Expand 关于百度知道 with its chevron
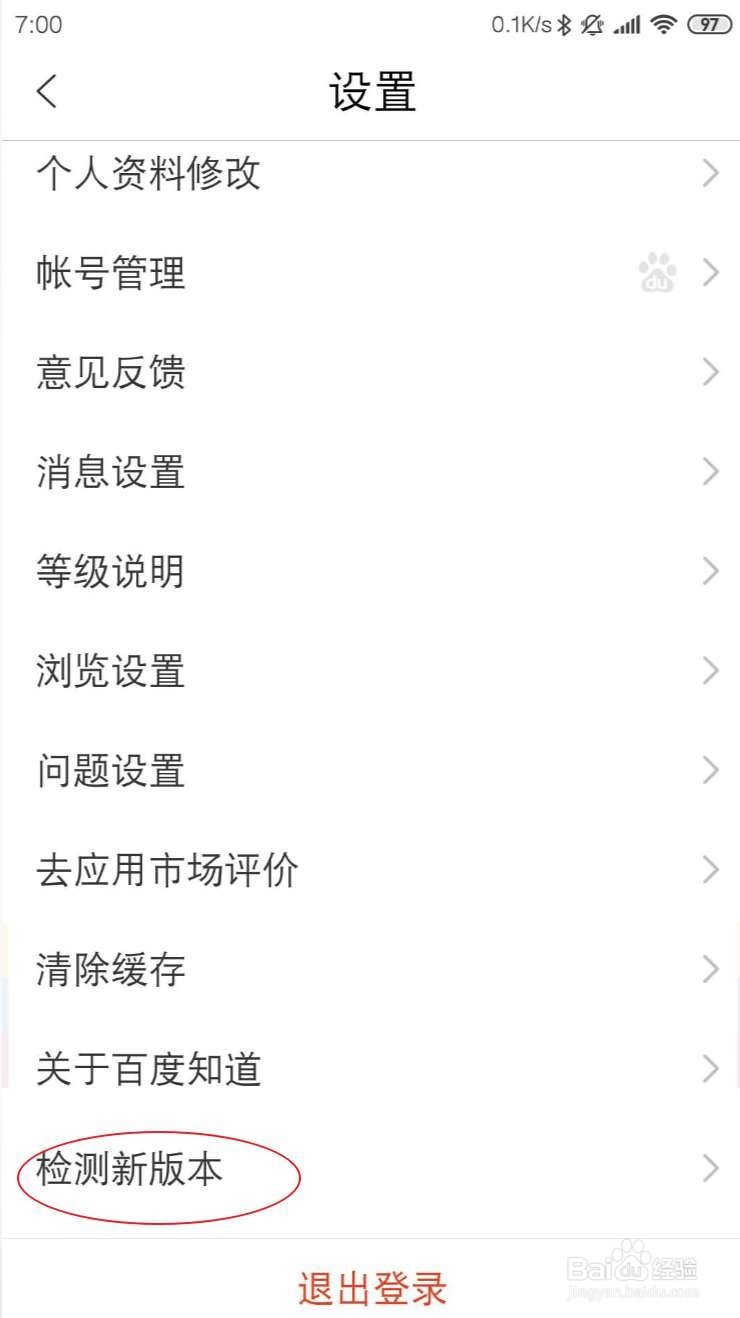Image resolution: width=740 pixels, height=1318 pixels. pos(711,1069)
